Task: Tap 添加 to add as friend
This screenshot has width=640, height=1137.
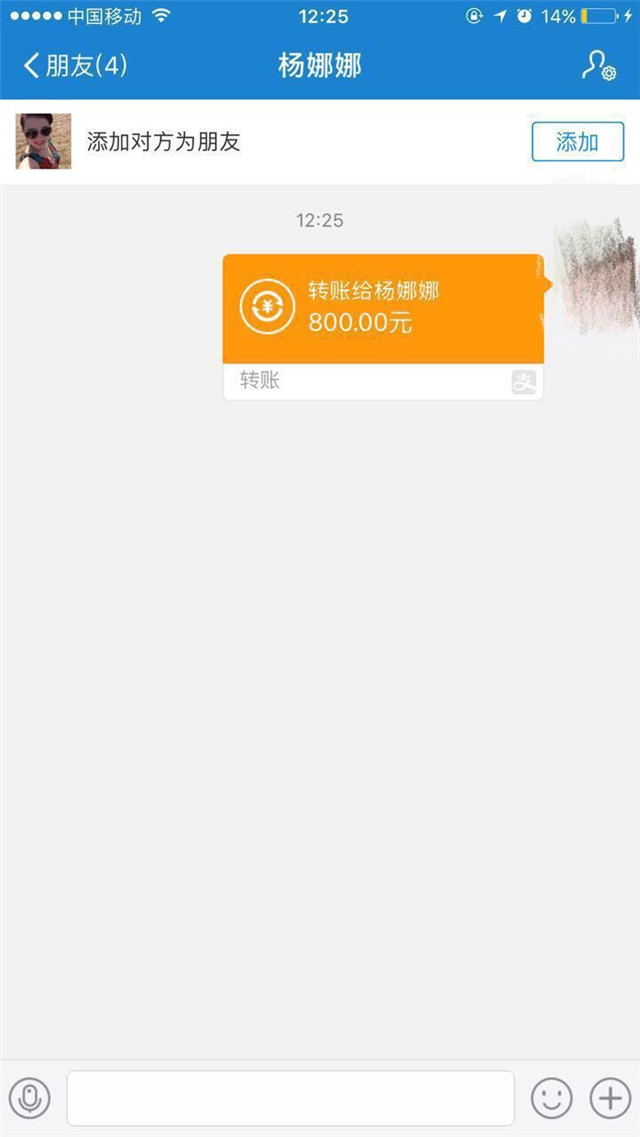Action: (x=577, y=142)
